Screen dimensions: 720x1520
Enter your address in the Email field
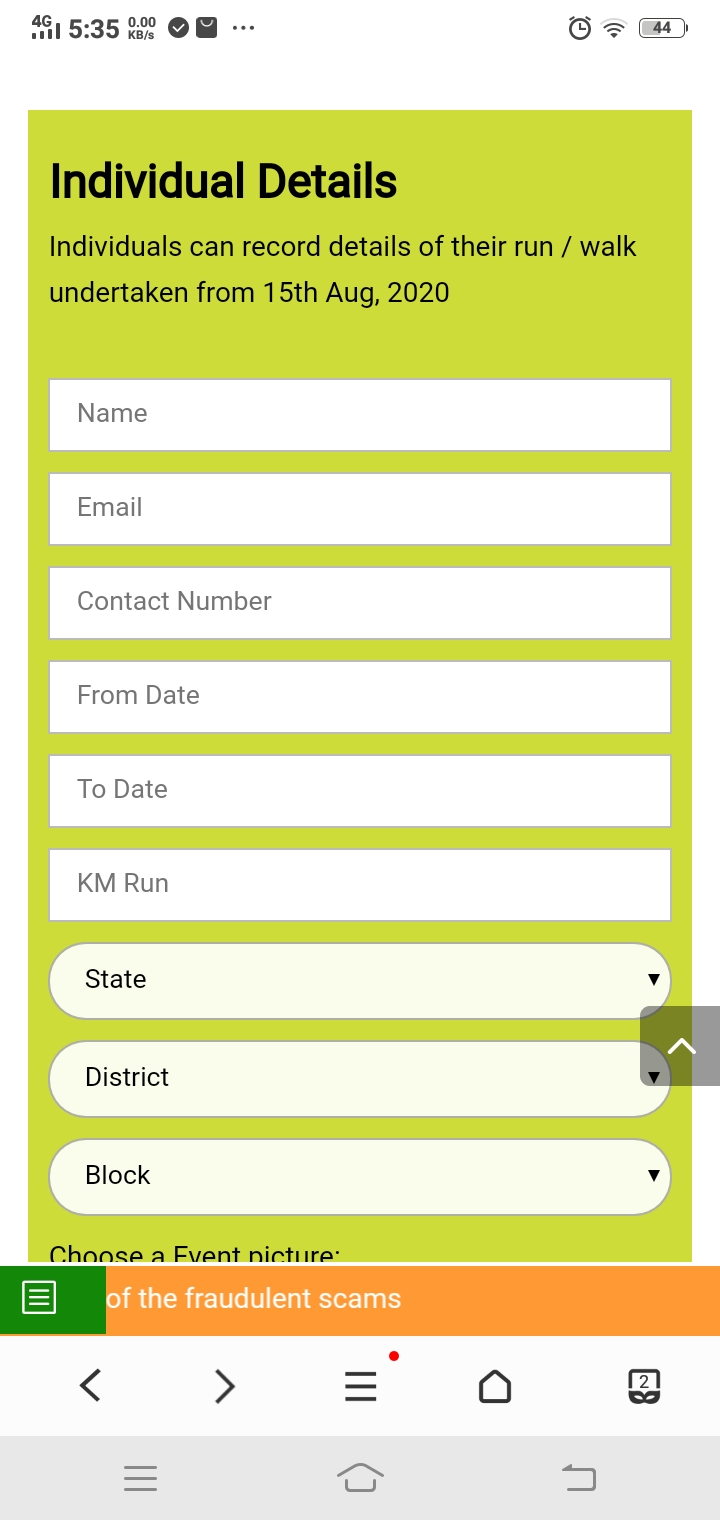click(360, 508)
